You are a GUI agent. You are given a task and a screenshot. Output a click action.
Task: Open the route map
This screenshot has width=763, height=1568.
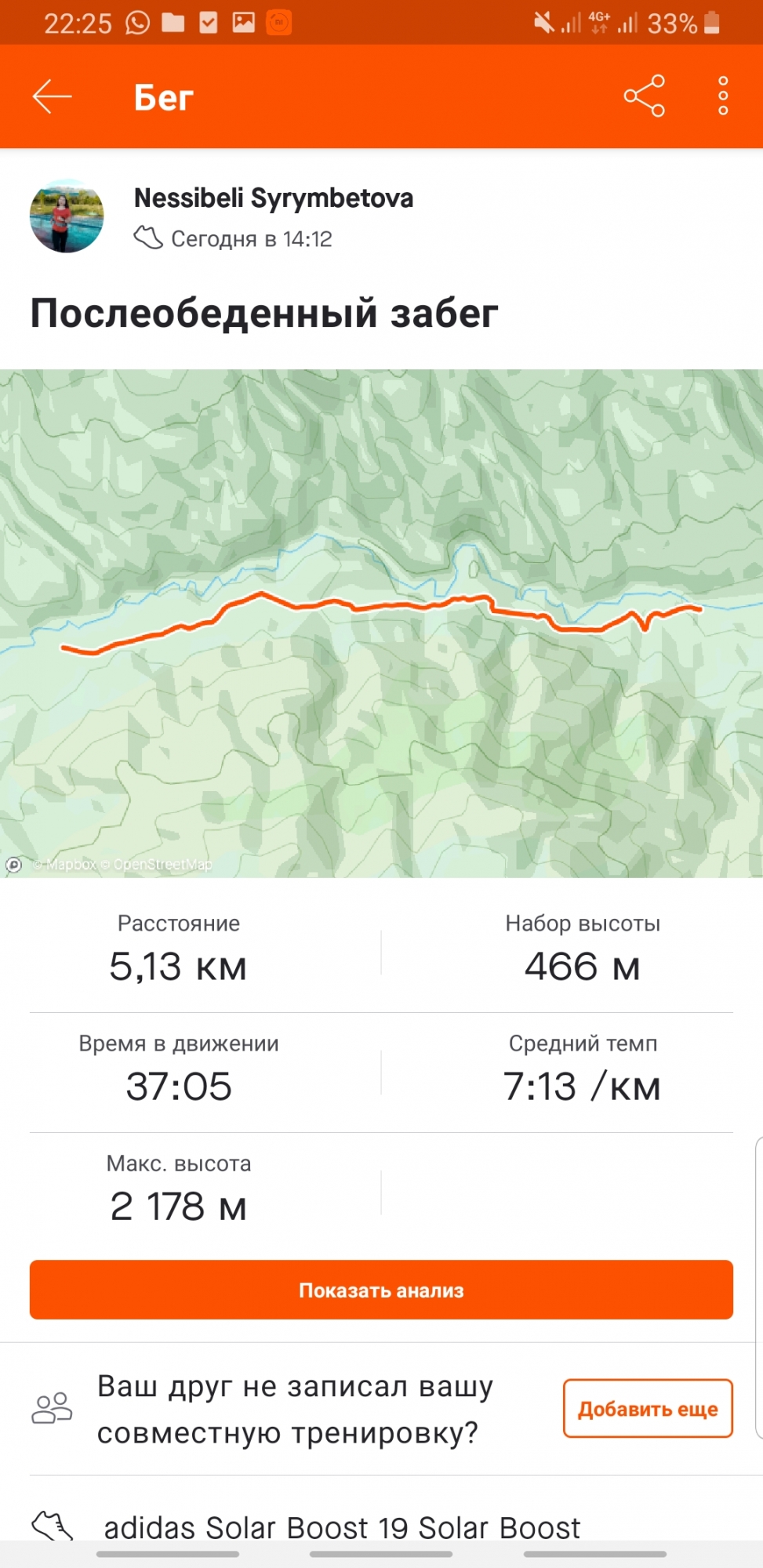381,622
